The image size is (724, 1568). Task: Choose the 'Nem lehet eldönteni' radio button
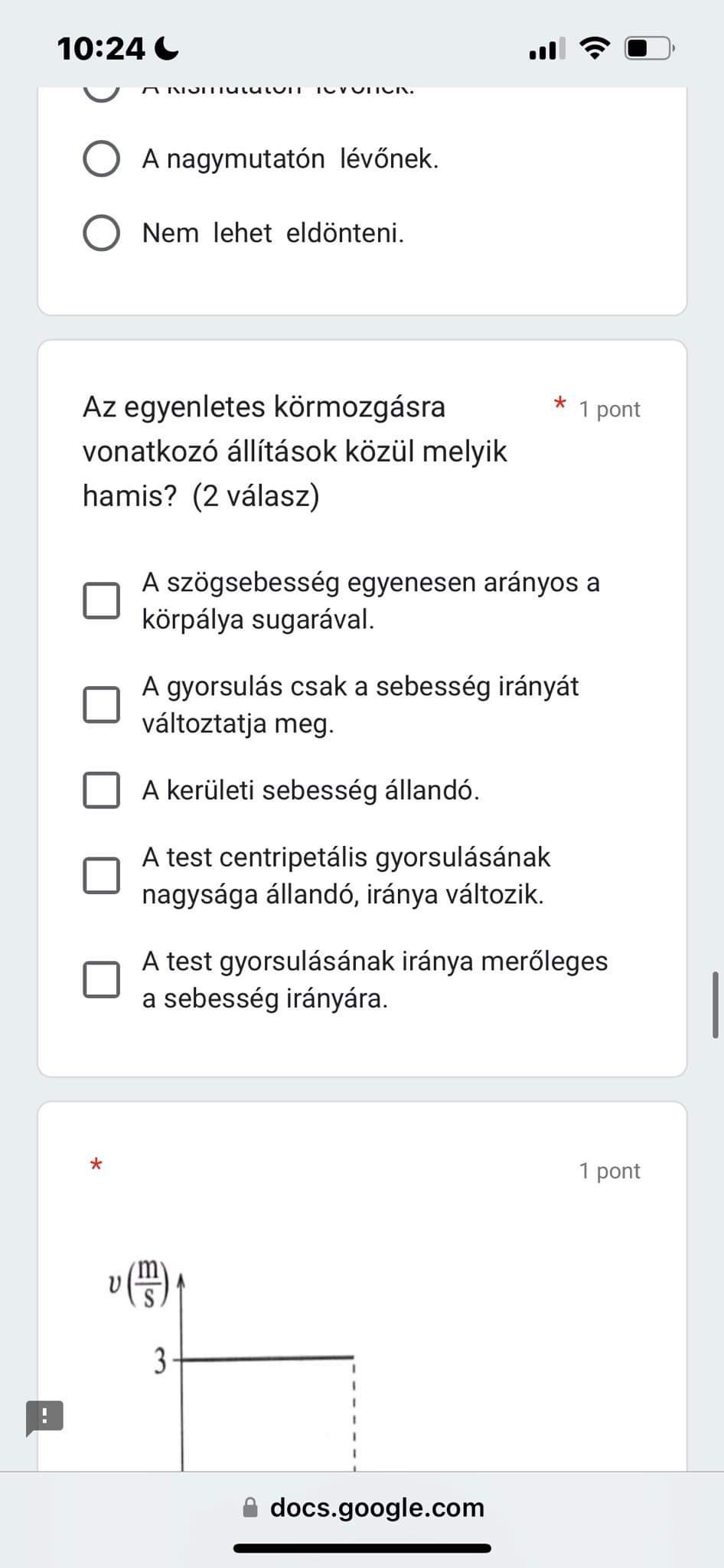[101, 234]
